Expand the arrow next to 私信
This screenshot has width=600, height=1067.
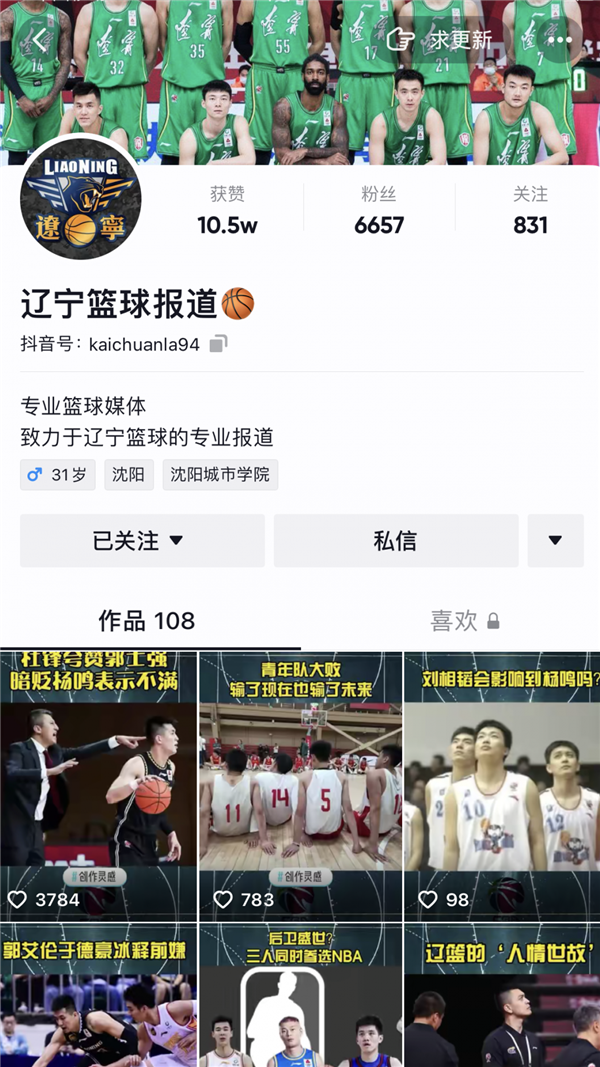click(555, 541)
